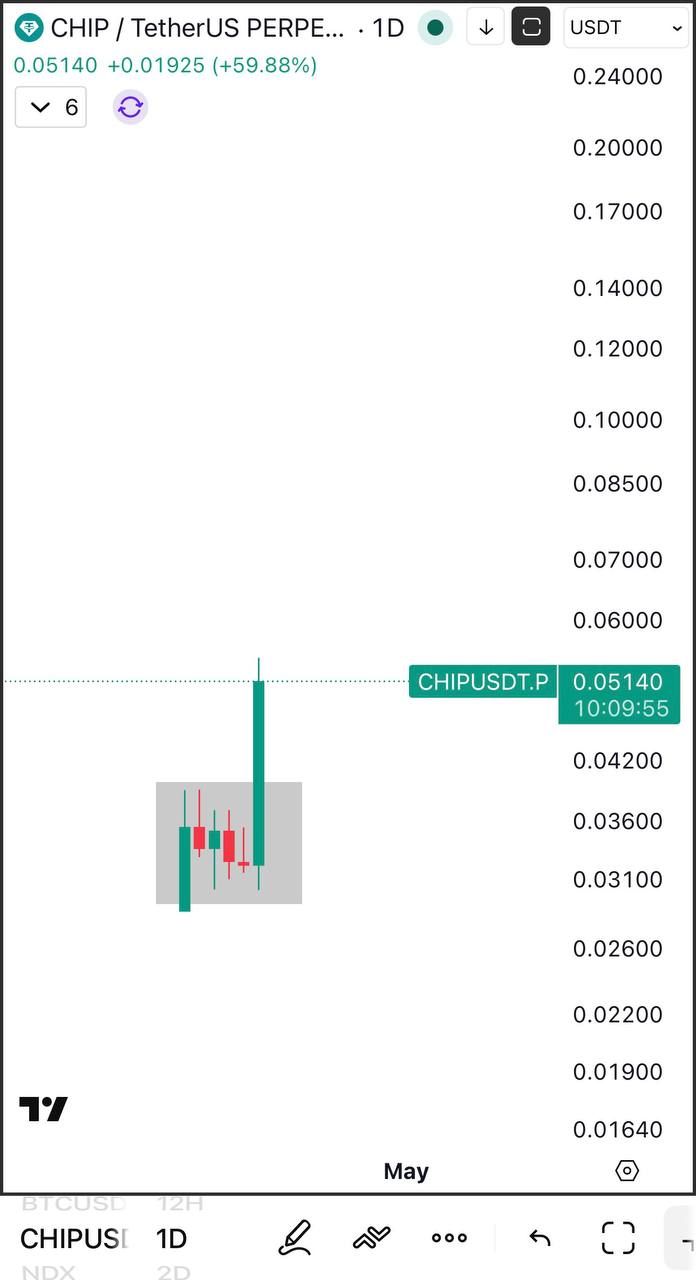Open the drawing pen tool
The image size is (696, 1280).
point(294,1238)
